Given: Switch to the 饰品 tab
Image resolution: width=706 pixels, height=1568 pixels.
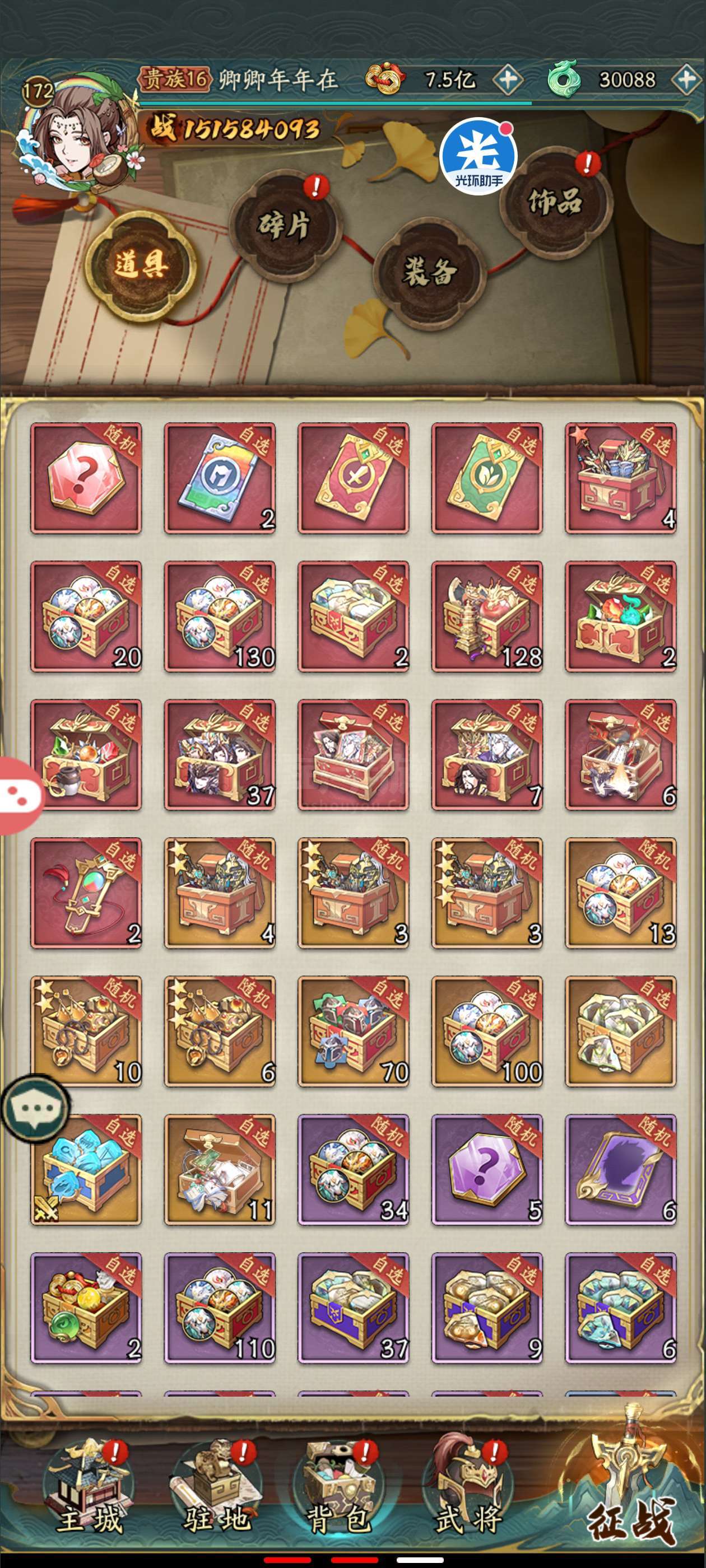Looking at the screenshot, I should pos(554,201).
